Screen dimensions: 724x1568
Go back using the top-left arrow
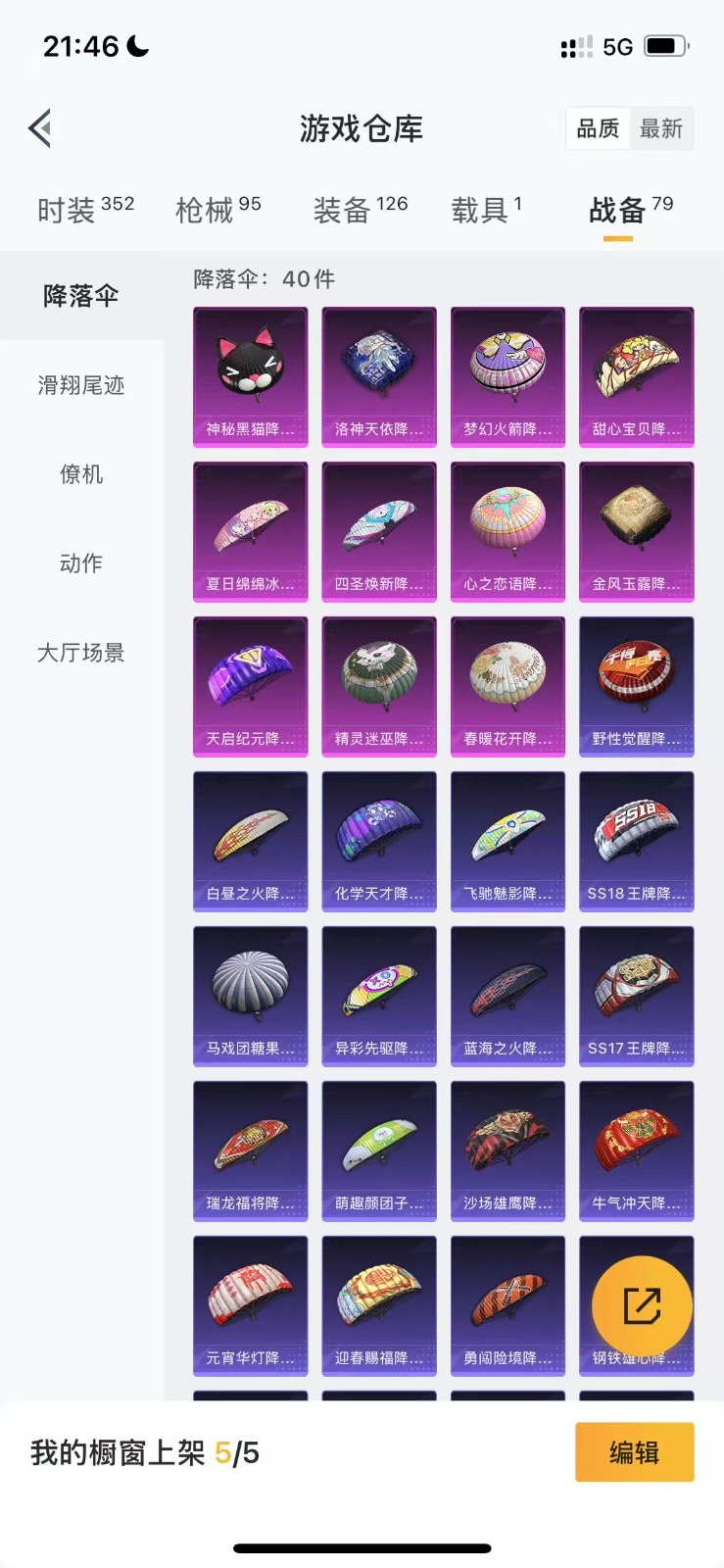tap(40, 128)
